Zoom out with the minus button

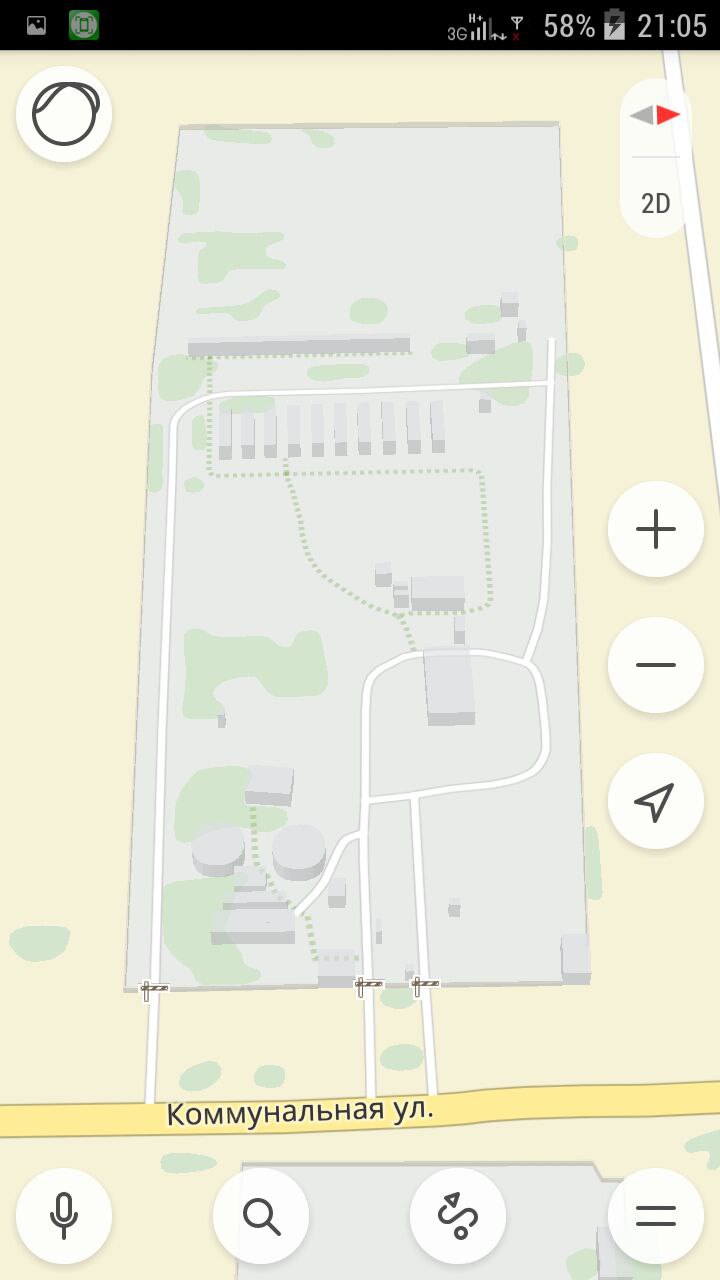(x=656, y=665)
